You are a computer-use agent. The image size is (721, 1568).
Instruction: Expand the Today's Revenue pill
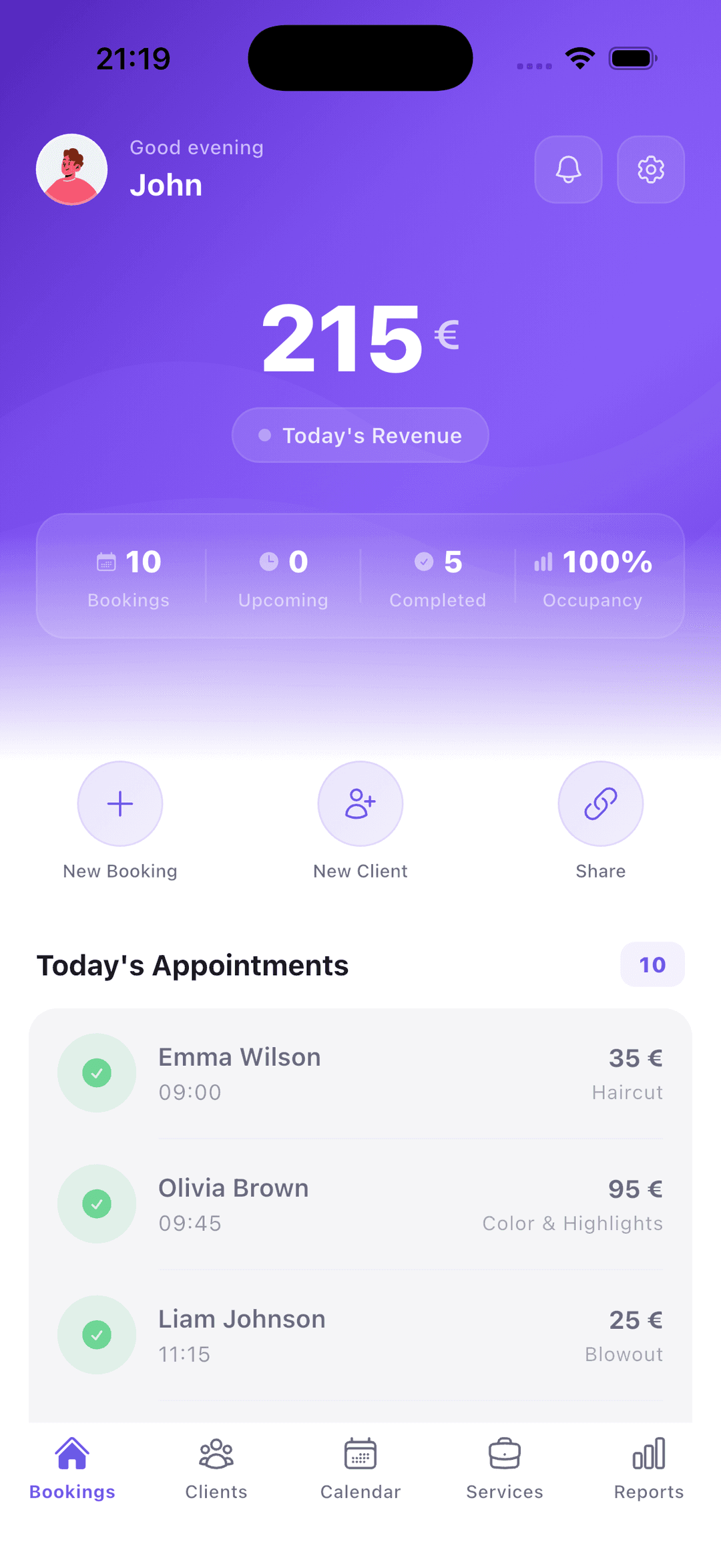[360, 435]
